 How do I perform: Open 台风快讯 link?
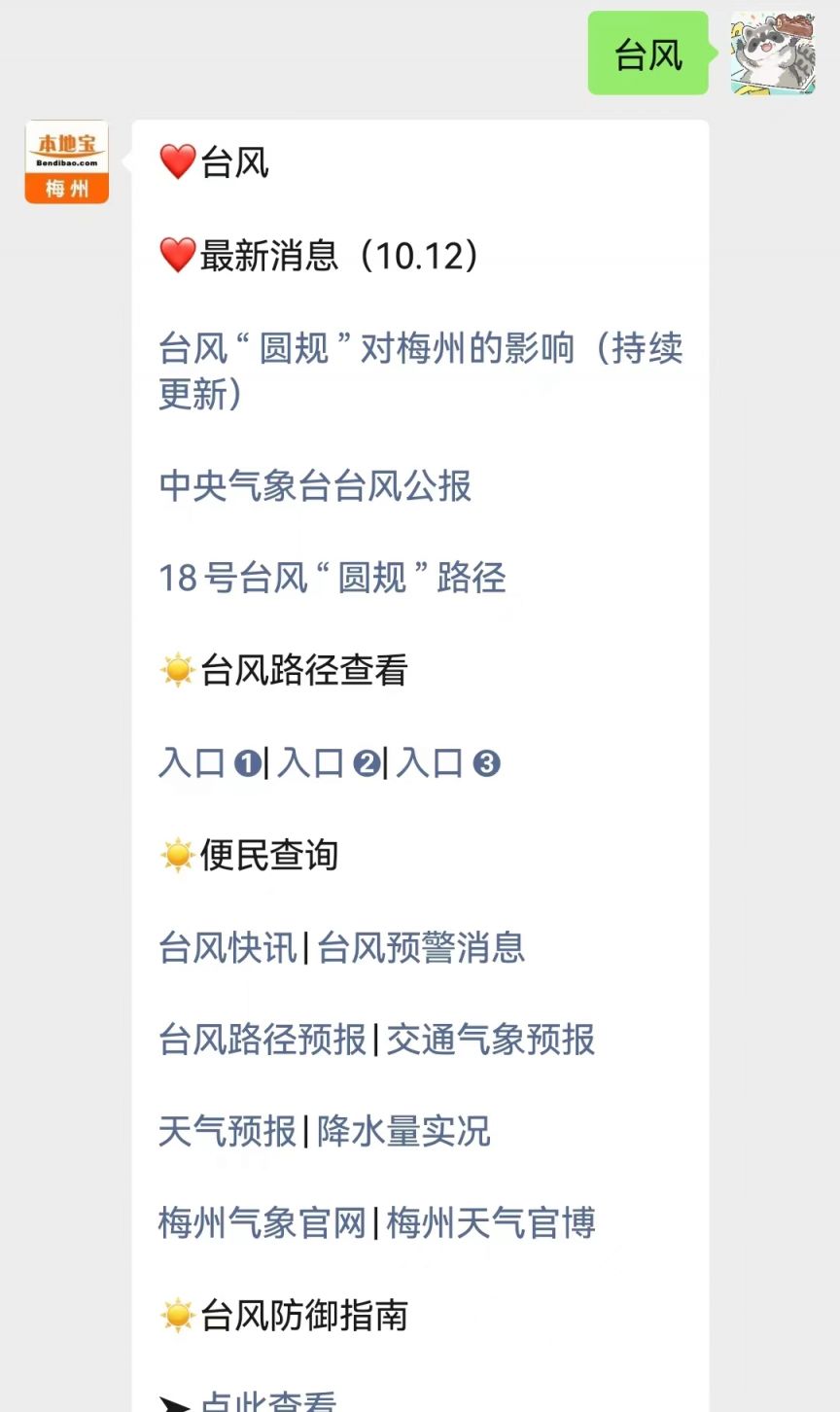(x=228, y=947)
